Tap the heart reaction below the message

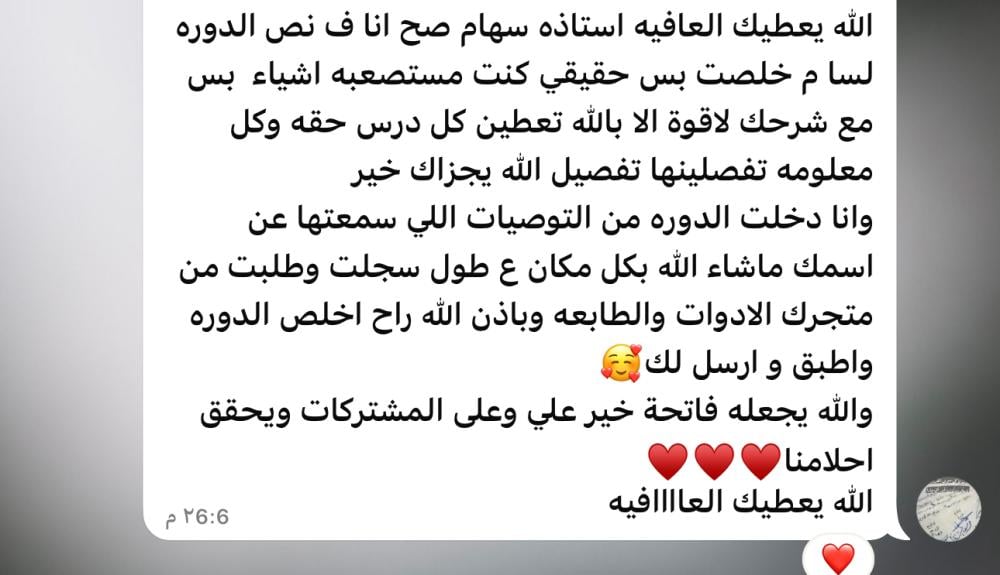(x=837, y=556)
